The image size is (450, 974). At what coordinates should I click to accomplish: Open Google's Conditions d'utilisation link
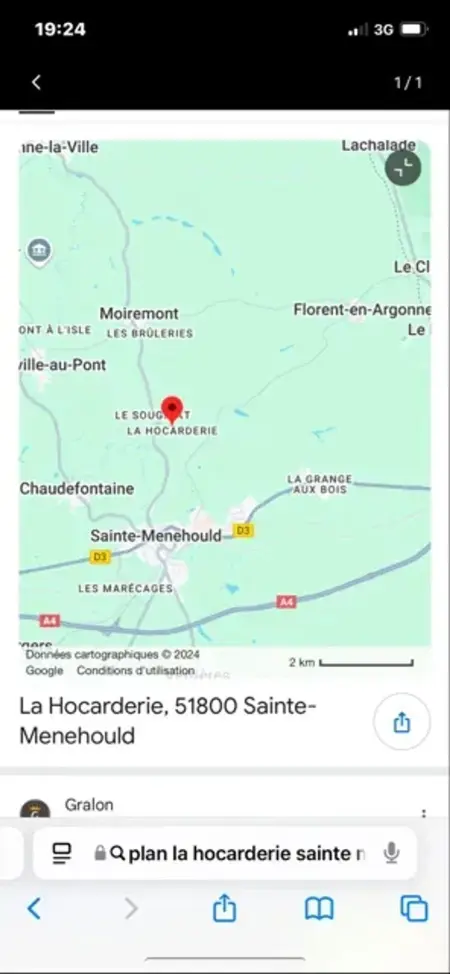135,671
